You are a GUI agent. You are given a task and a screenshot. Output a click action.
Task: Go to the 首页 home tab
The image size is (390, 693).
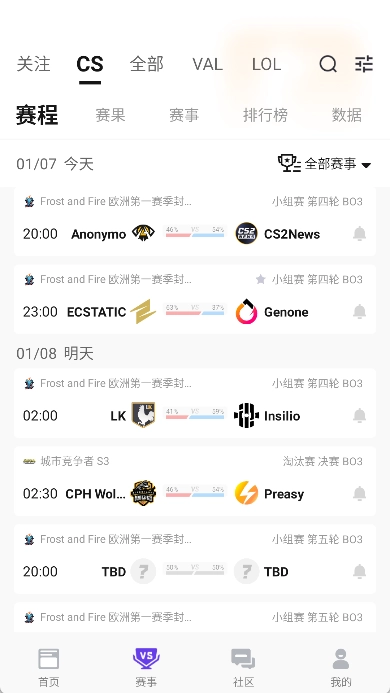[x=49, y=667]
